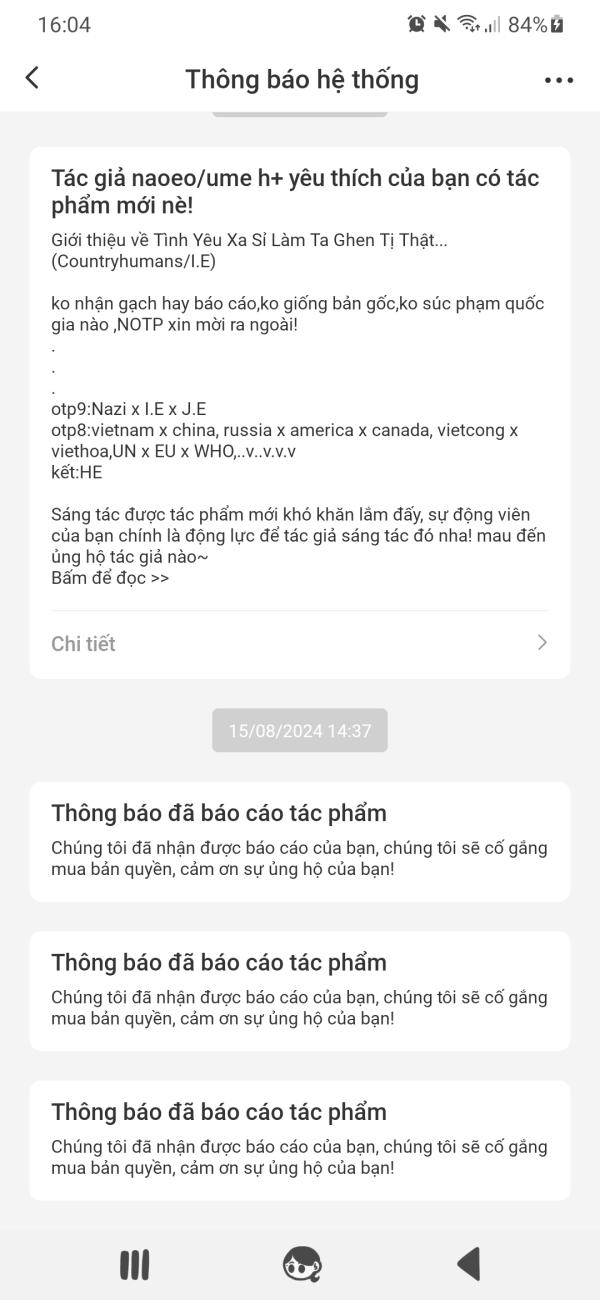The width and height of the screenshot is (600, 1300).
Task: Open the new work notification card
Action: pyautogui.click(x=300, y=413)
